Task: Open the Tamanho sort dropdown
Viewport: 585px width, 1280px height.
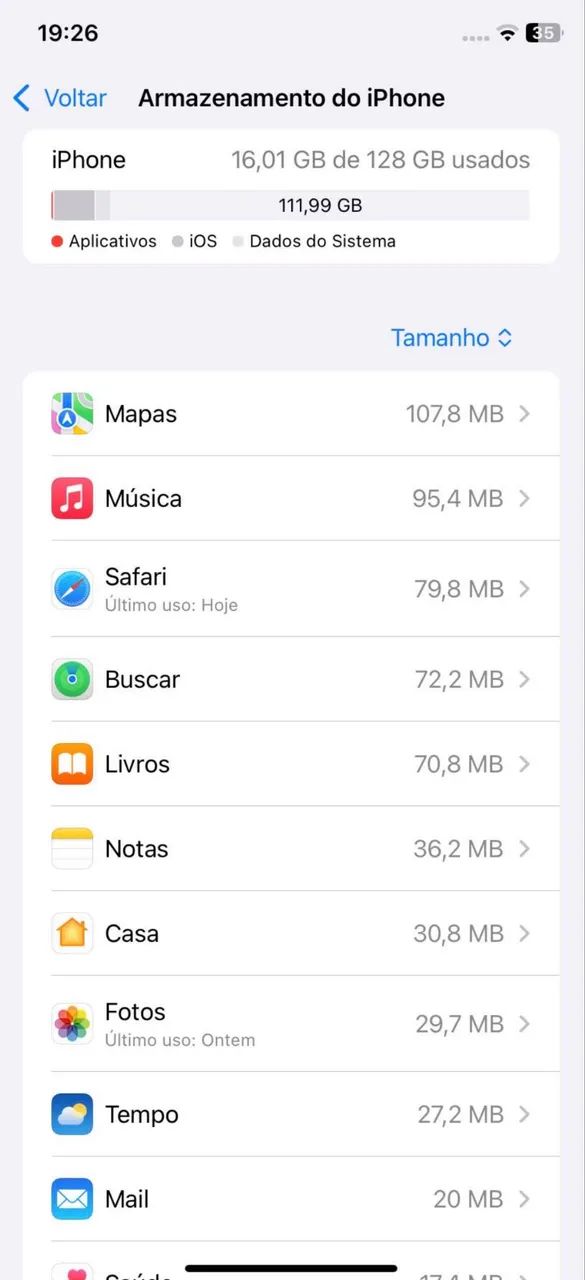Action: click(x=451, y=338)
